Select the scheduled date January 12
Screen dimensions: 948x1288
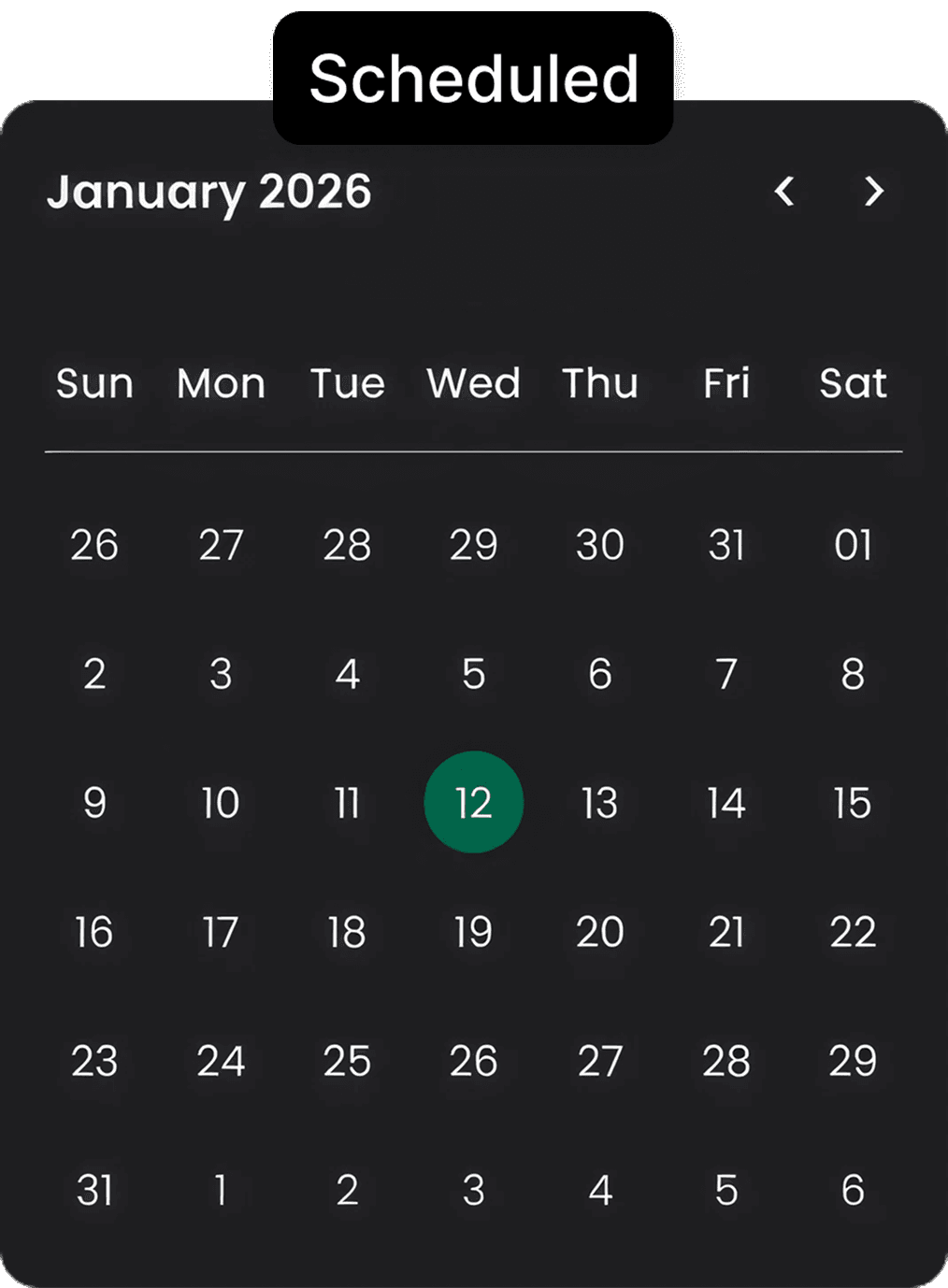point(473,802)
